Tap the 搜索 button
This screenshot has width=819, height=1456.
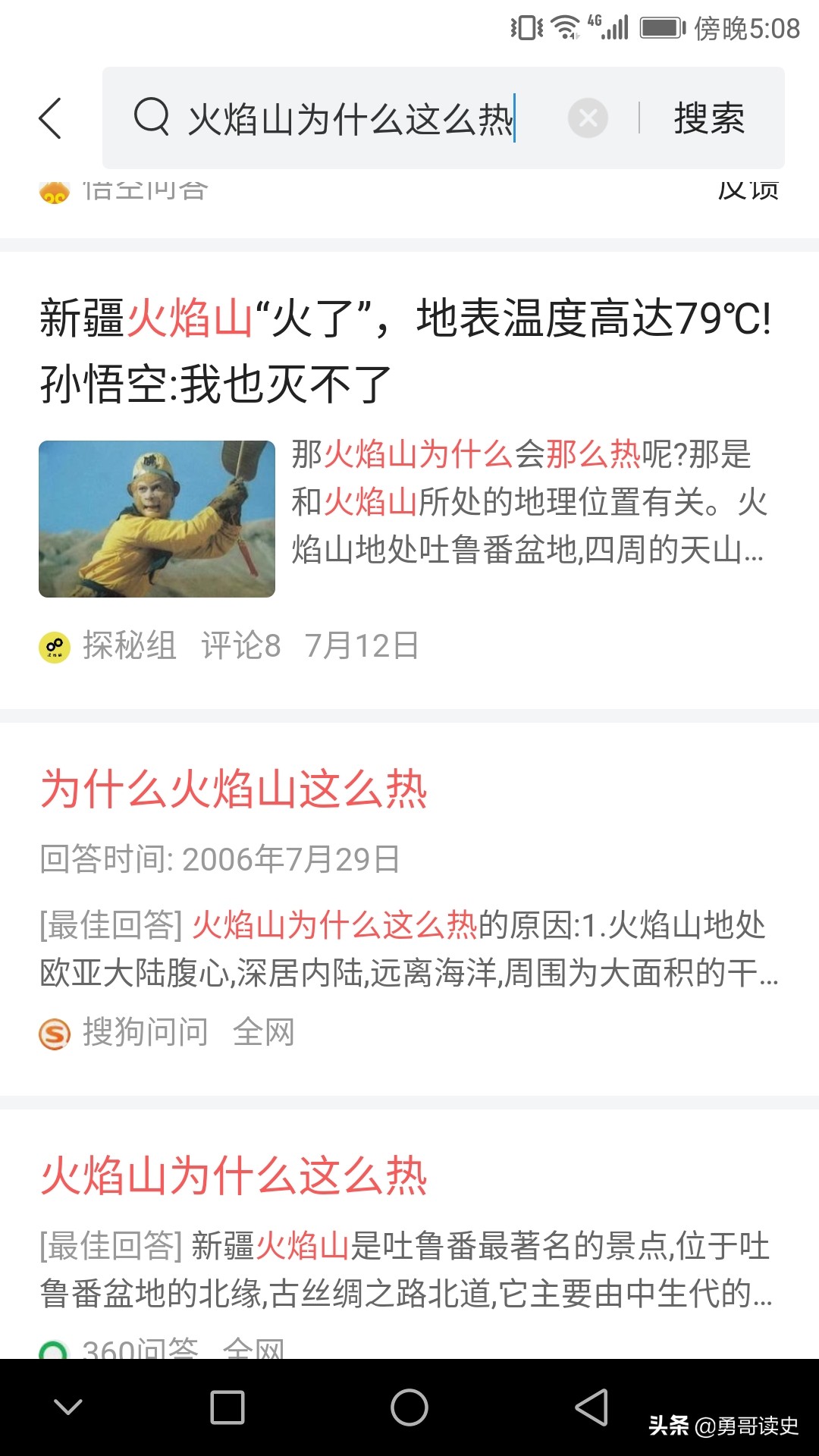tap(709, 118)
